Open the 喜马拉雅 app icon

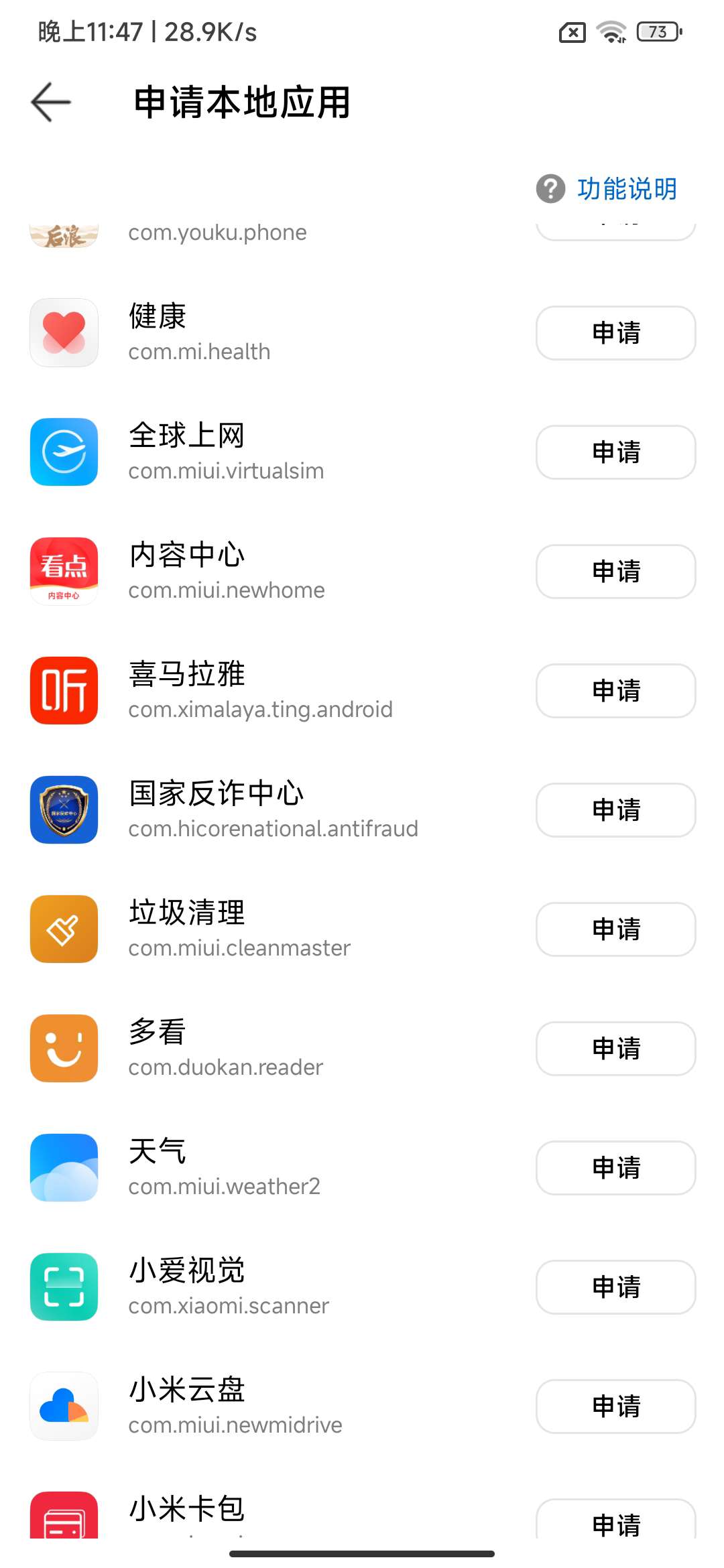click(64, 691)
